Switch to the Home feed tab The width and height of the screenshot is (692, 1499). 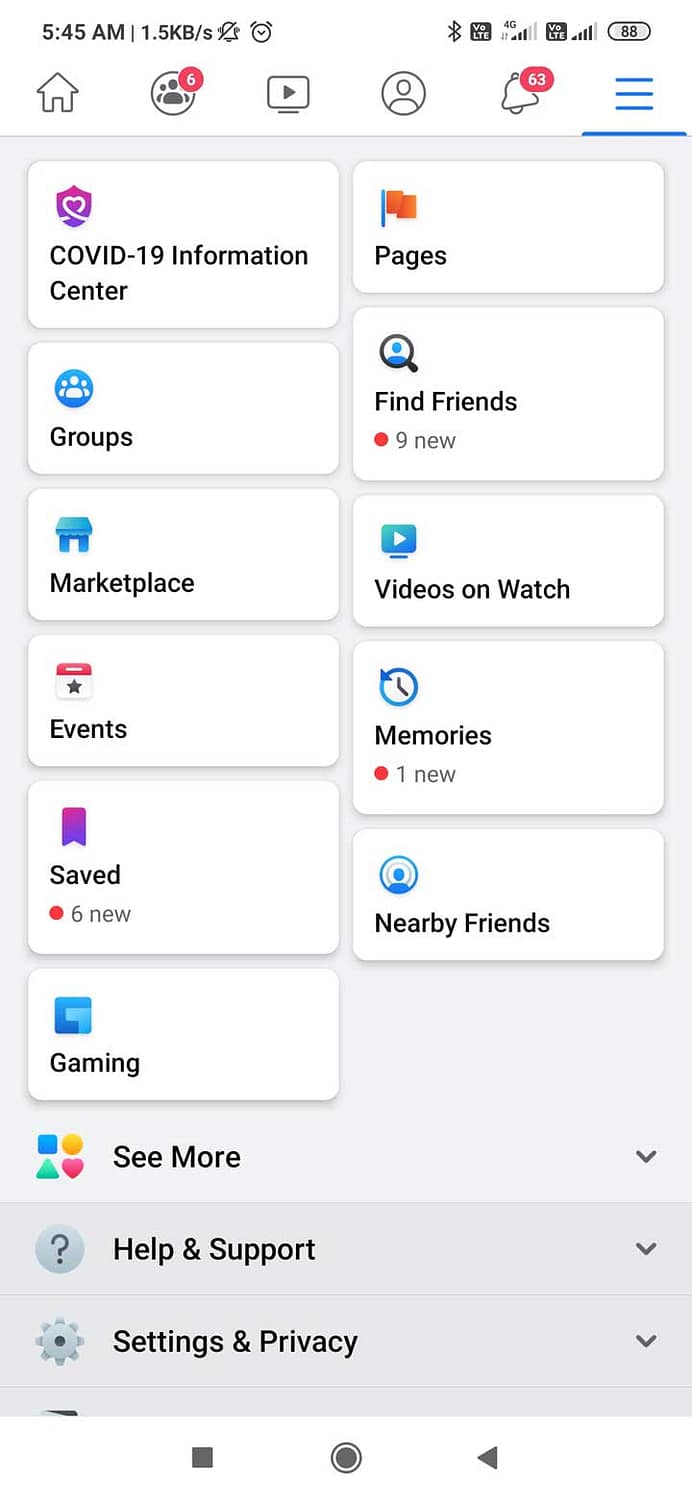point(58,94)
